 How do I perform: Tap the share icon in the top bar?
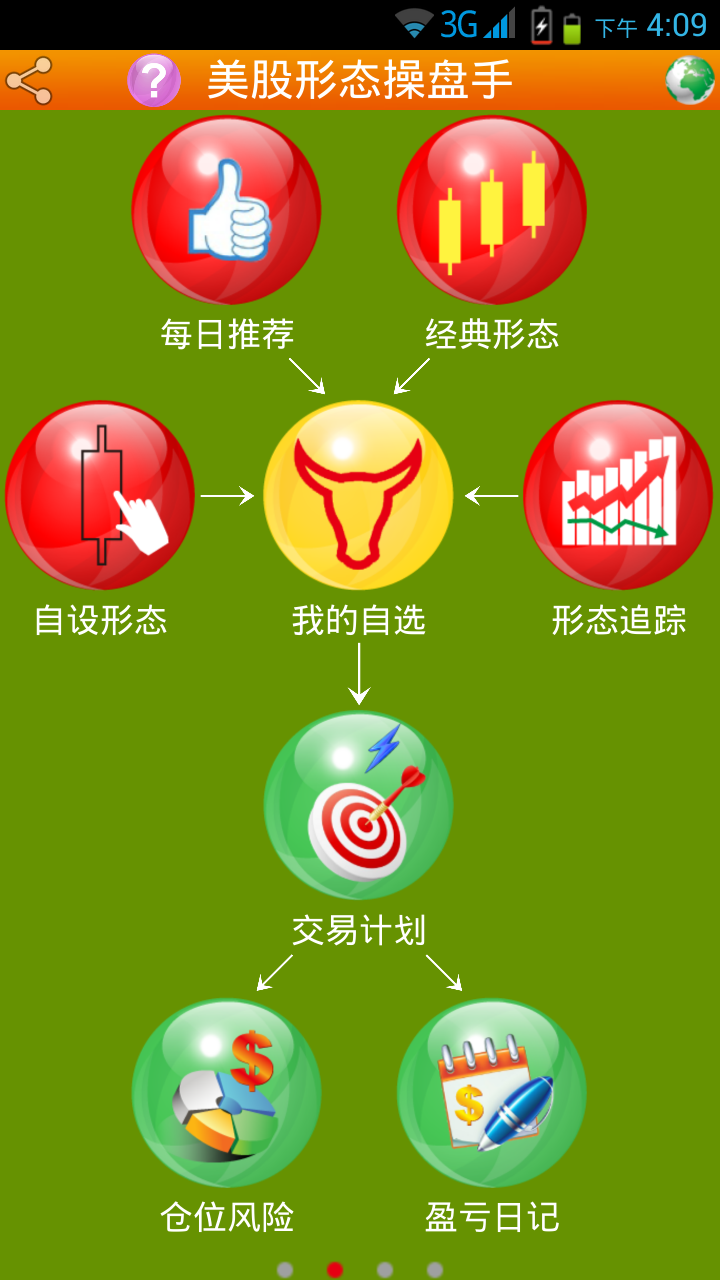point(29,81)
